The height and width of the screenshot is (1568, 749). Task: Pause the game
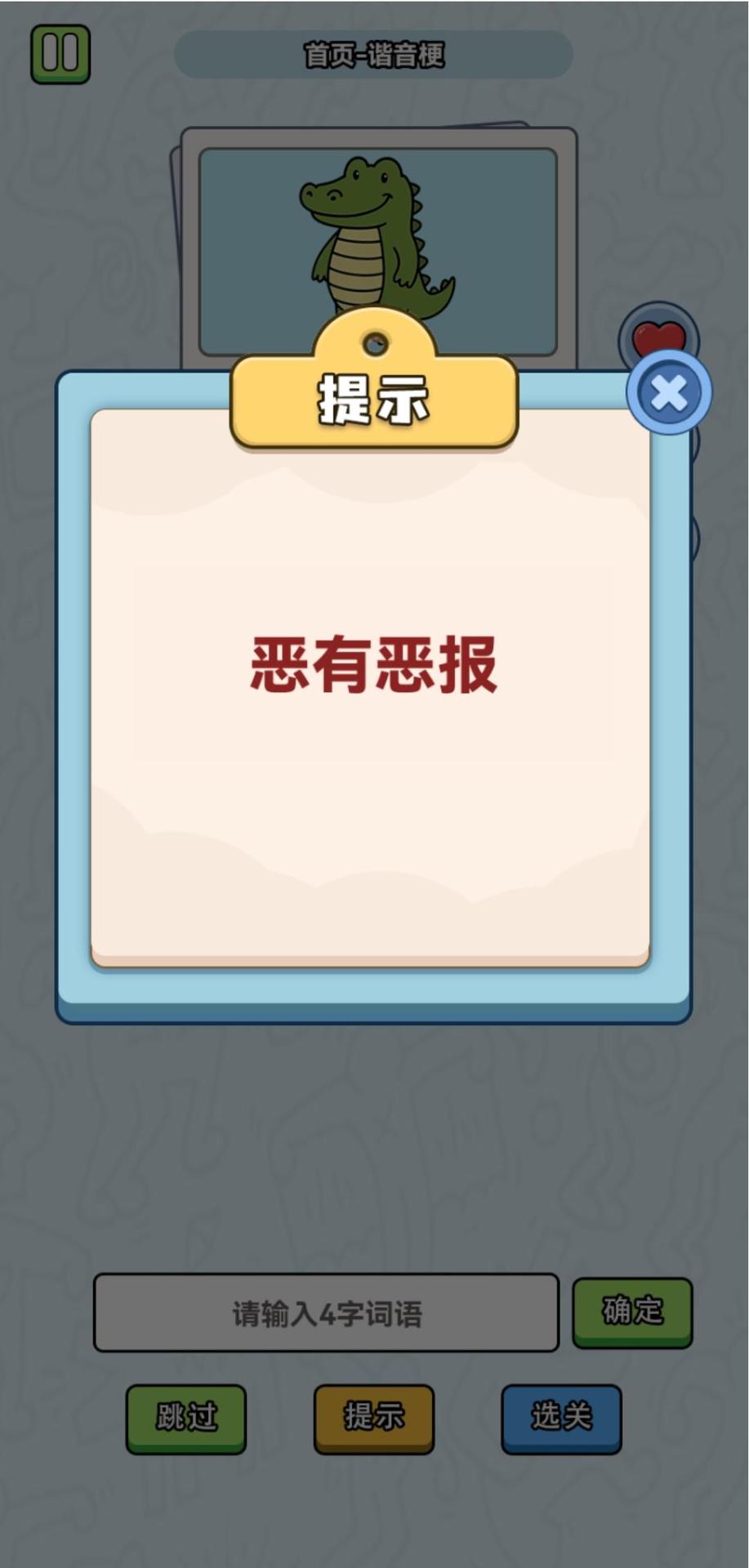point(60,54)
